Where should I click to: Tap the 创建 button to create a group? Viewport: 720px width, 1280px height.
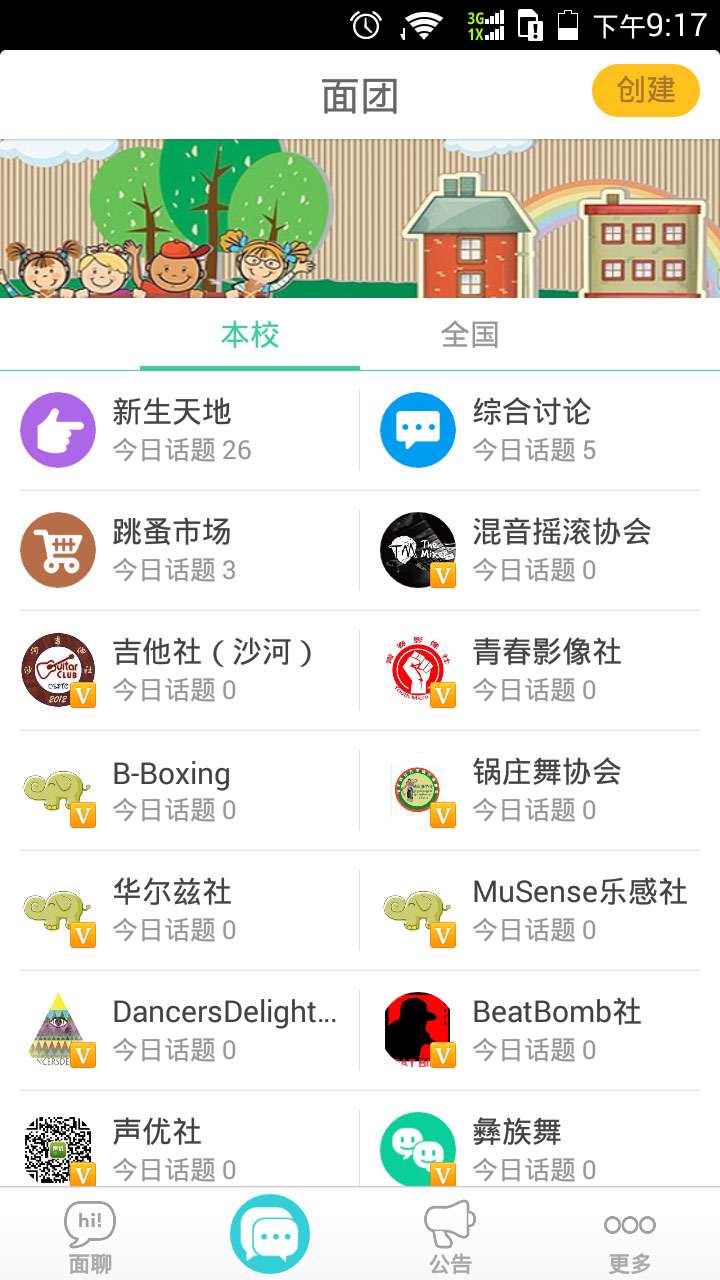645,91
